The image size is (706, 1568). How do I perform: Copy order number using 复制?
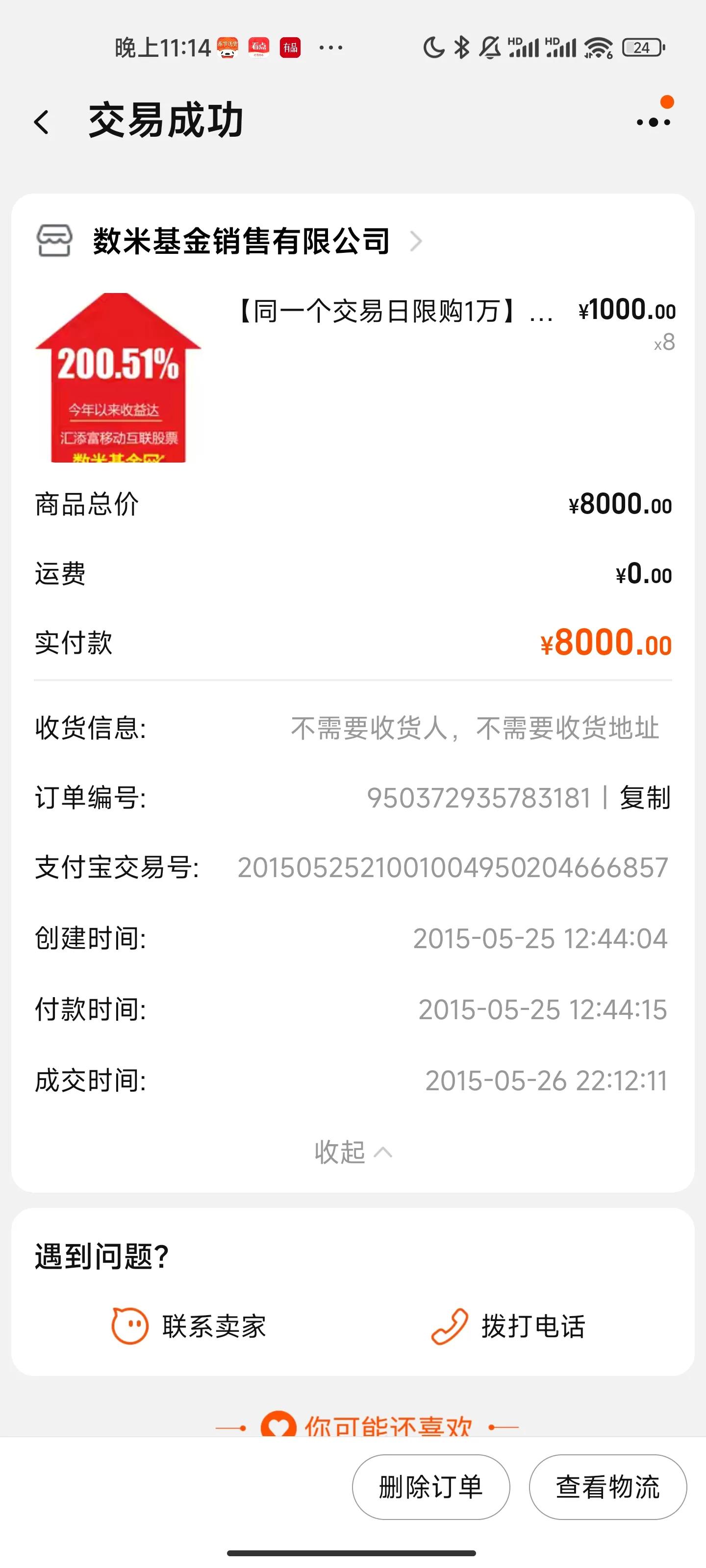click(646, 798)
